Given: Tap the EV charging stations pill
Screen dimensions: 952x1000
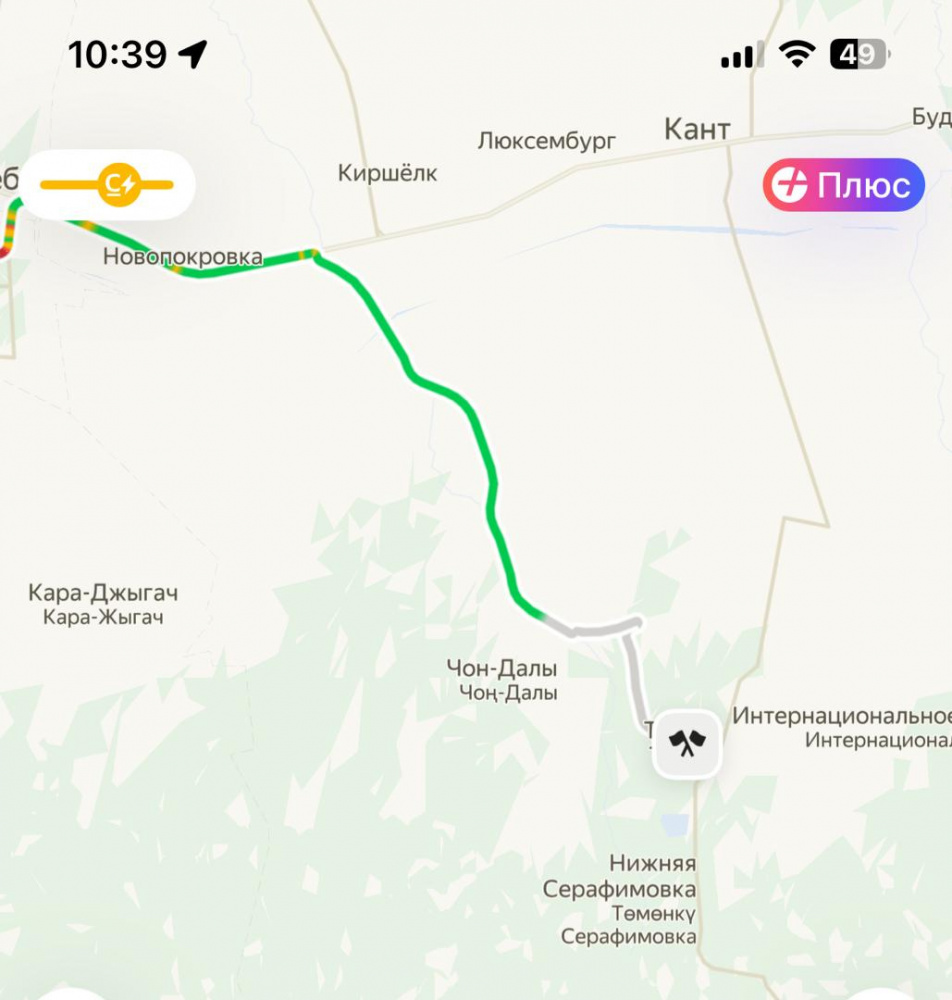Looking at the screenshot, I should [x=107, y=184].
